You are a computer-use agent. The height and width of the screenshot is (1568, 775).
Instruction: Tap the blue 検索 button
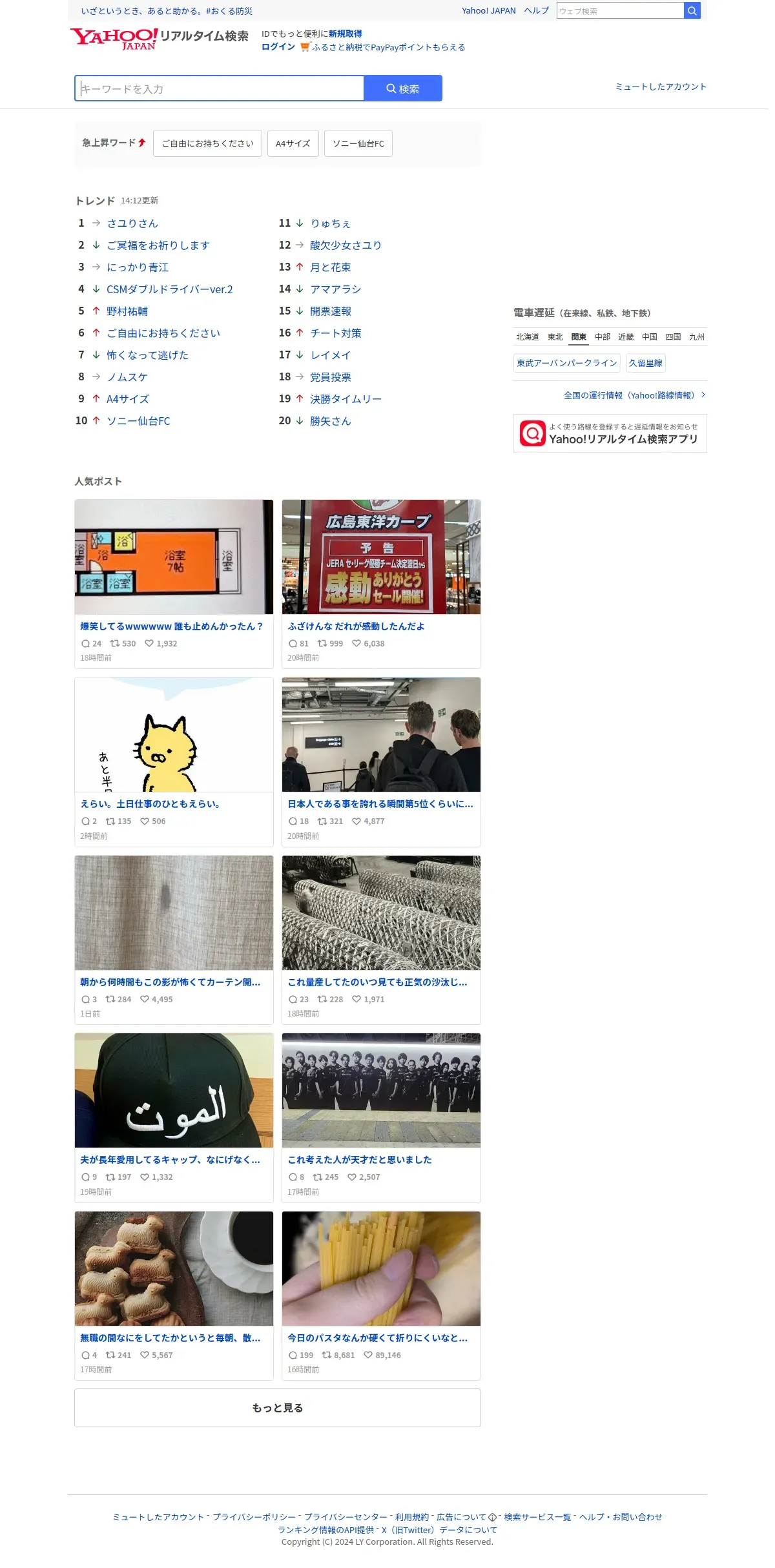403,88
